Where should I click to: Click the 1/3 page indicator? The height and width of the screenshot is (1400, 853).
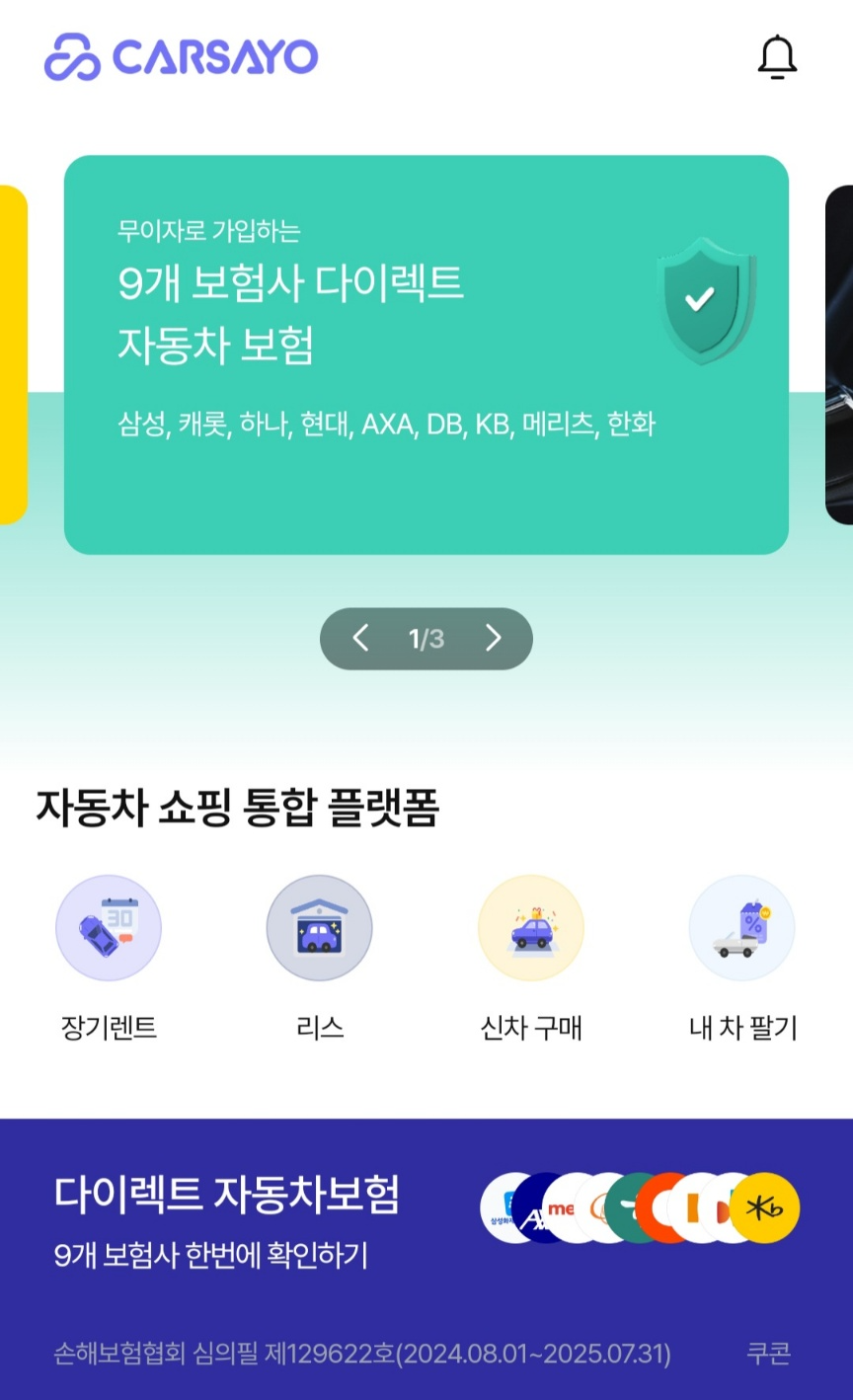(x=426, y=639)
